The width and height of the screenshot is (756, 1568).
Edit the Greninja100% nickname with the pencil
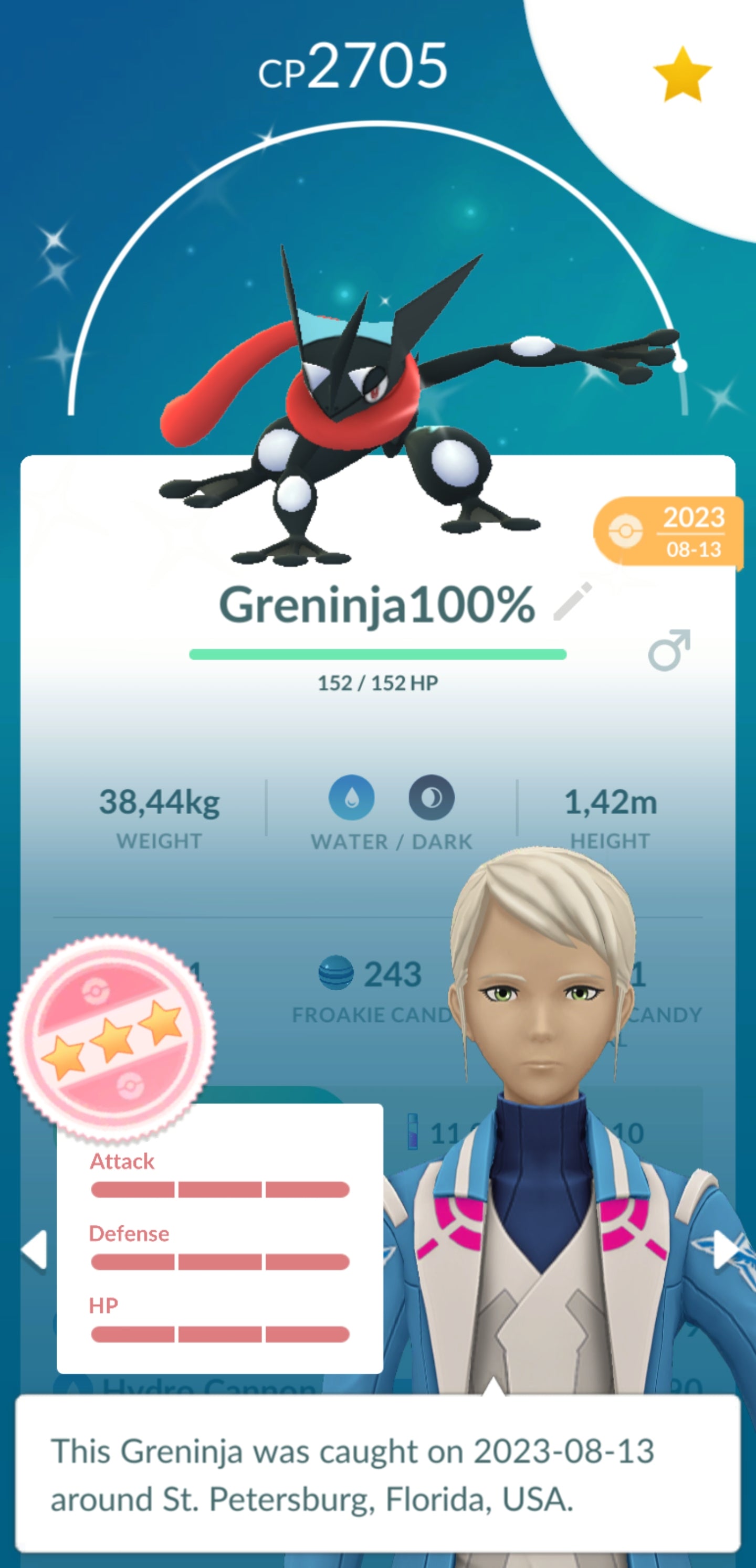click(x=572, y=601)
